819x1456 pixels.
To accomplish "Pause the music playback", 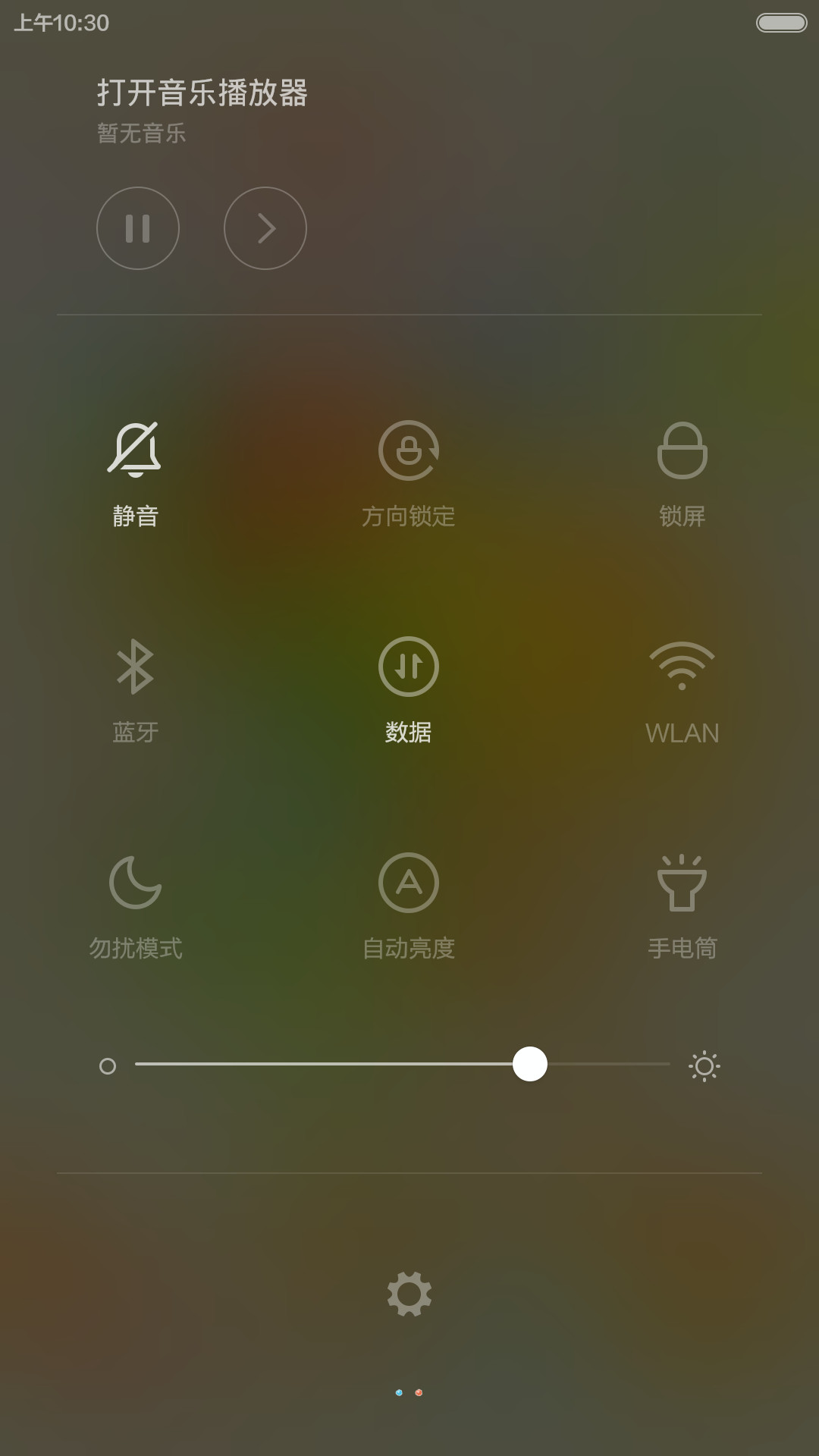I will click(138, 228).
